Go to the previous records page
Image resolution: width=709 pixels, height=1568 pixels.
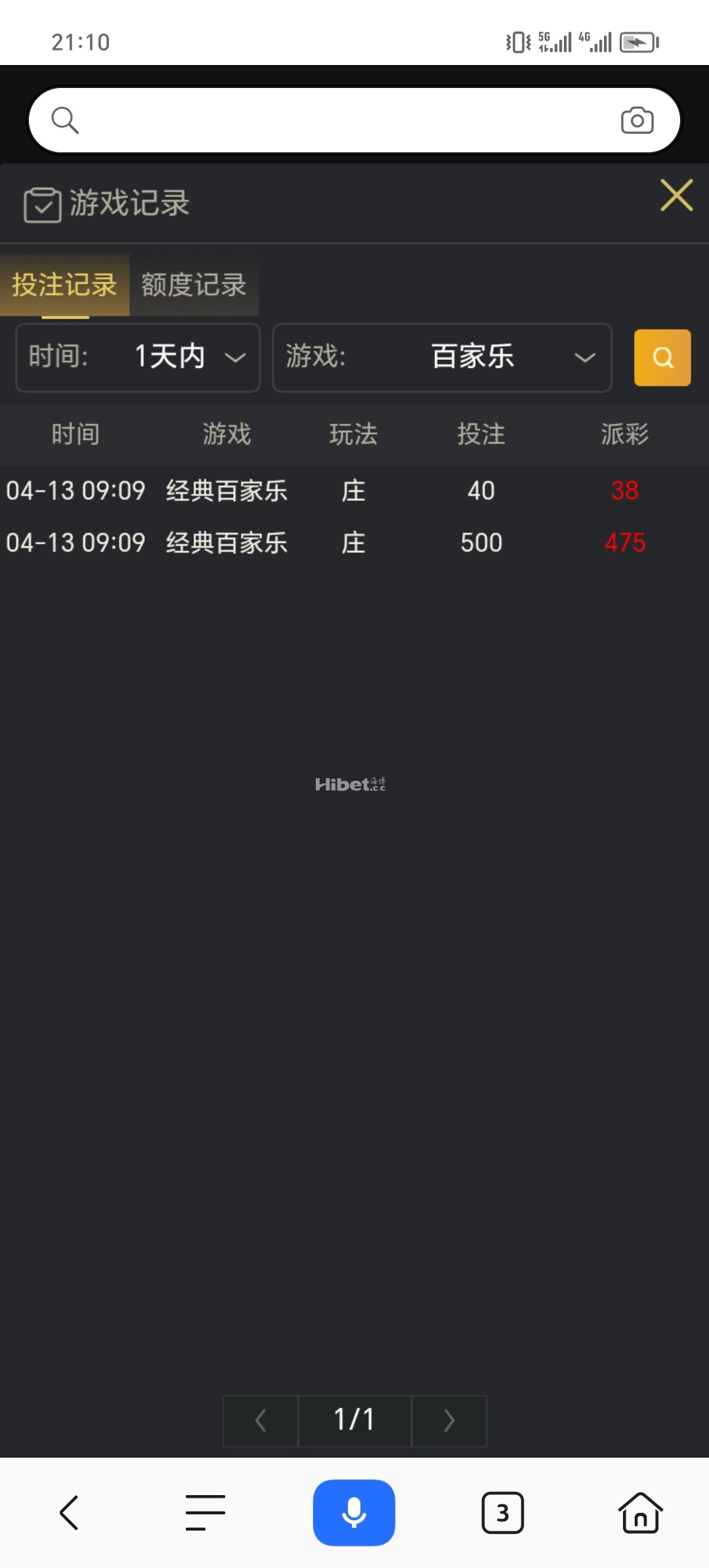click(x=261, y=1421)
